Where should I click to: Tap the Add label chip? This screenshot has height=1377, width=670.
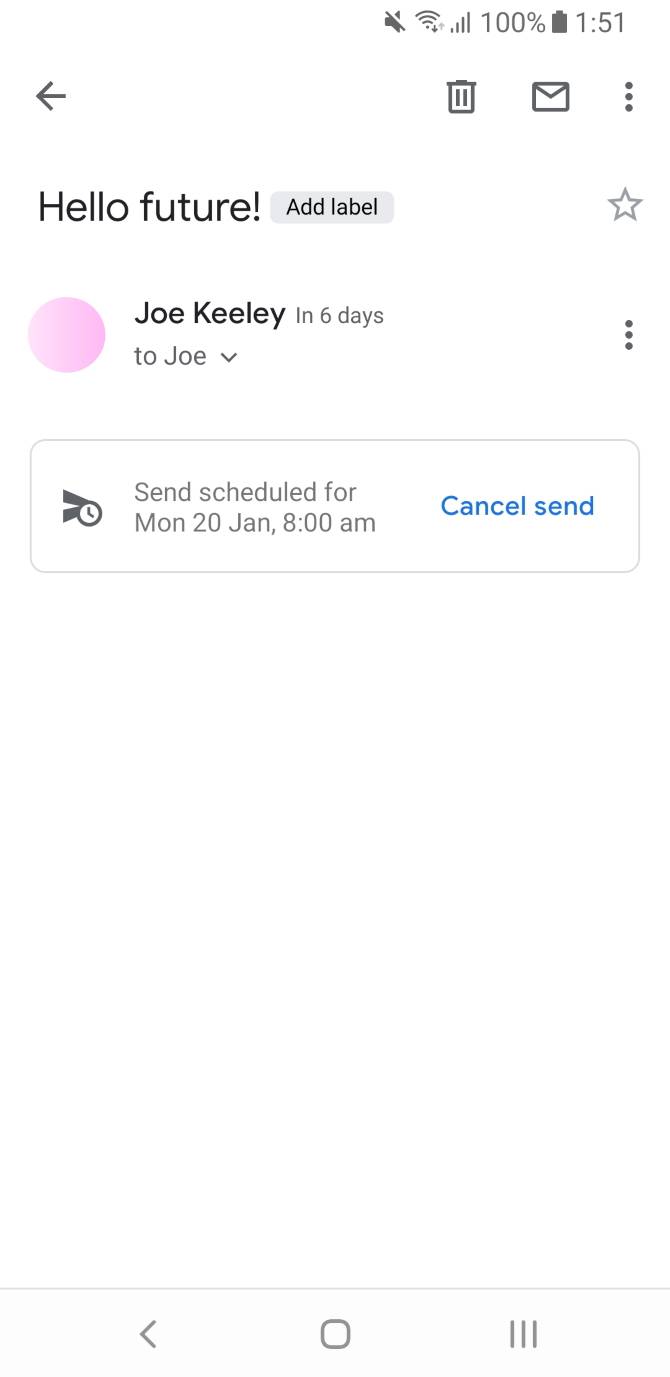332,207
